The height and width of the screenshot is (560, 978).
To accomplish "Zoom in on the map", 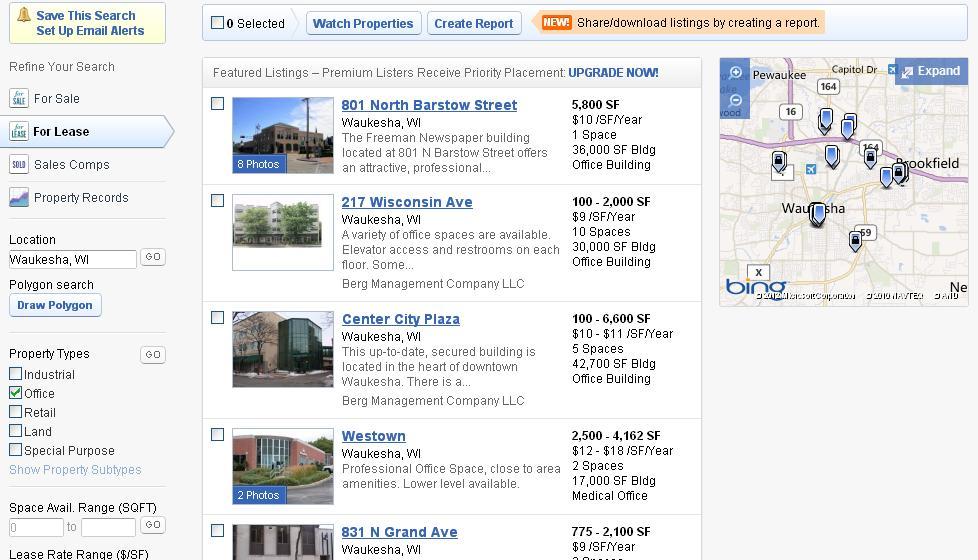I will pyautogui.click(x=736, y=72).
